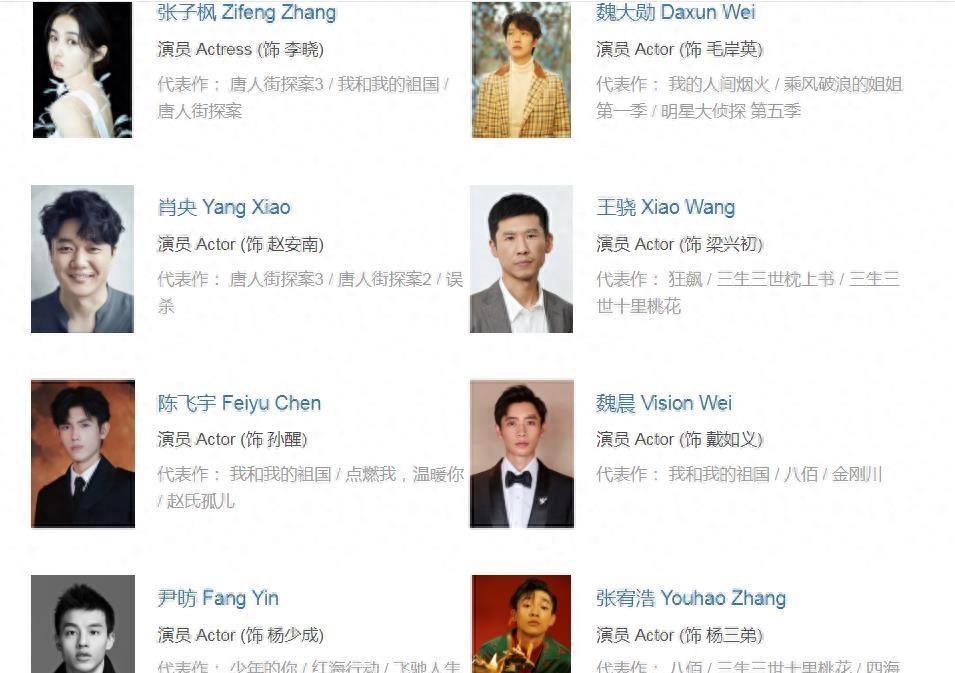The height and width of the screenshot is (673, 955).
Task: Open the Daxun Wei name link
Action: point(675,13)
